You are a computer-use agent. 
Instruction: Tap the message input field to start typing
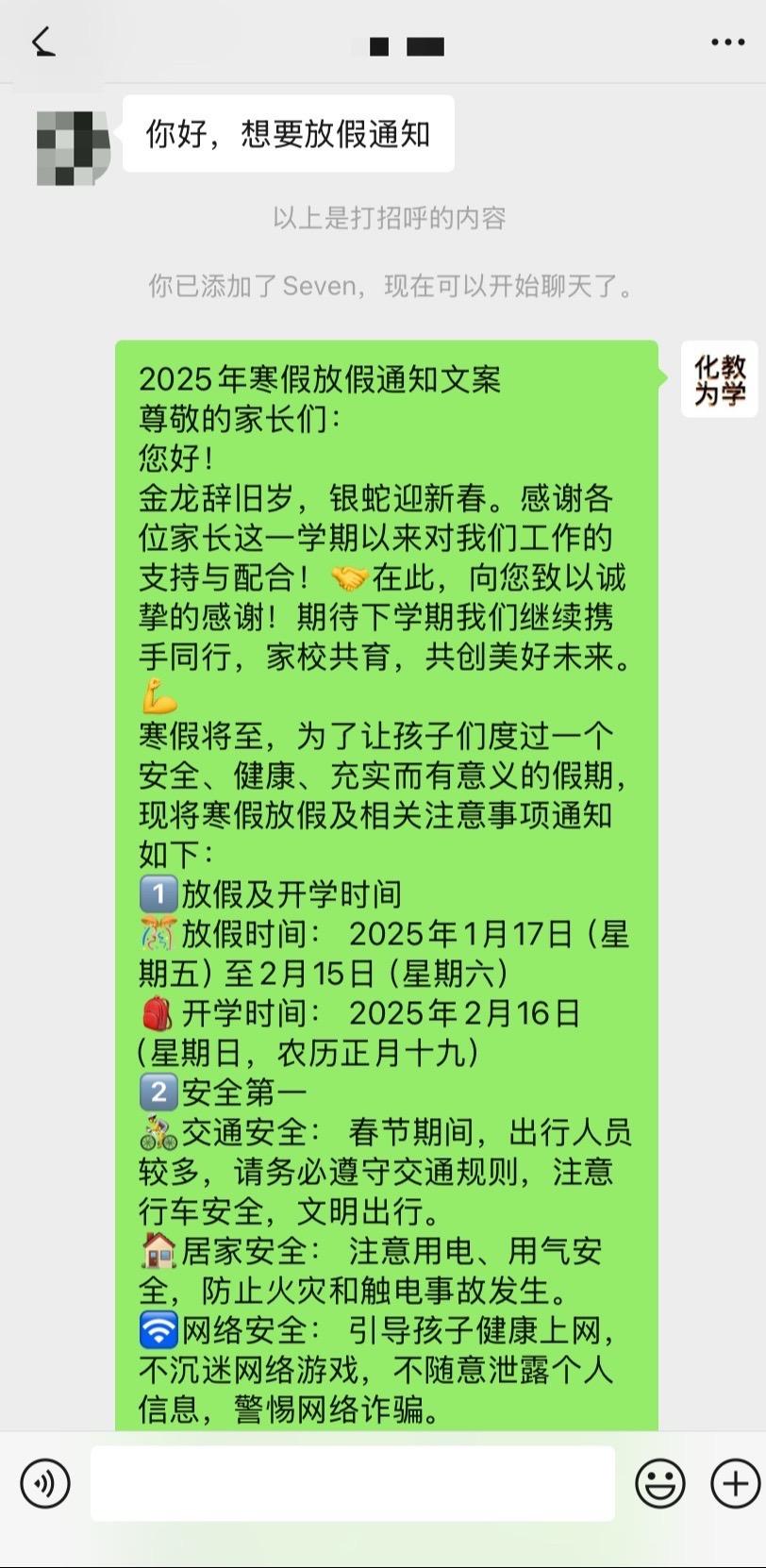coord(354,1484)
